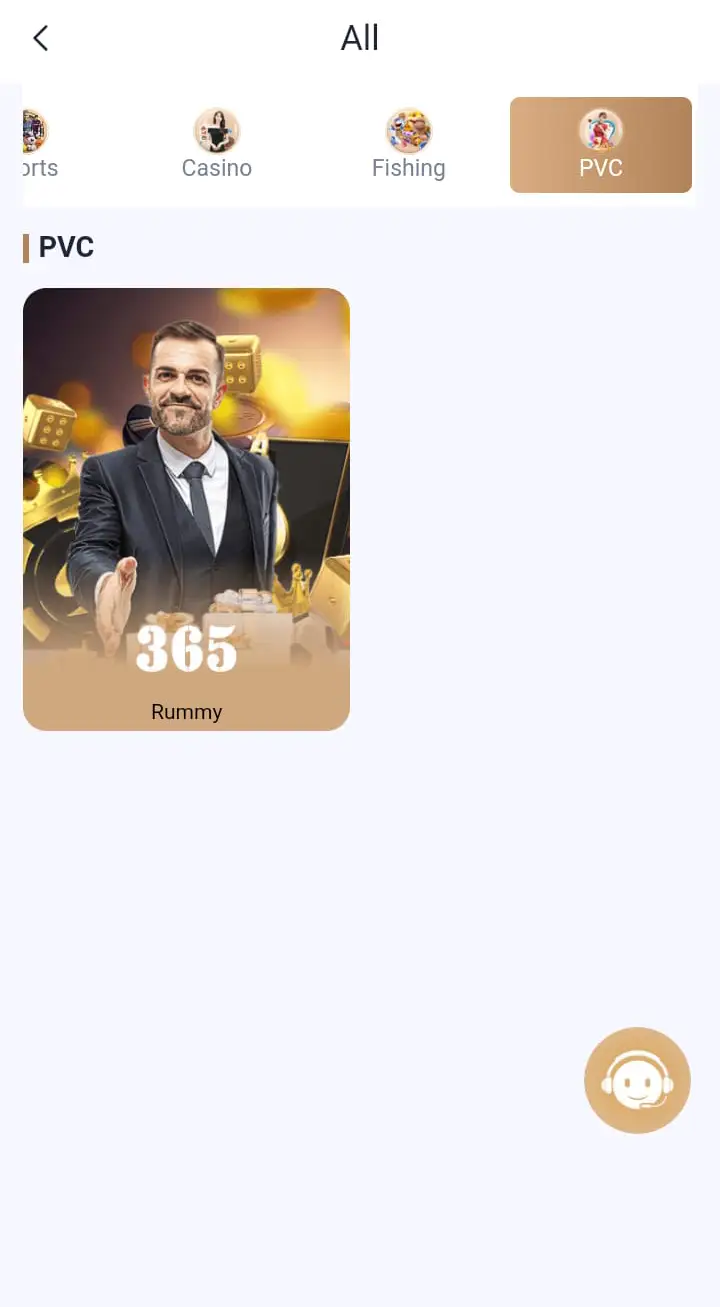Open the partially visible Sports tab
The width and height of the screenshot is (720, 1307).
coord(40,145)
